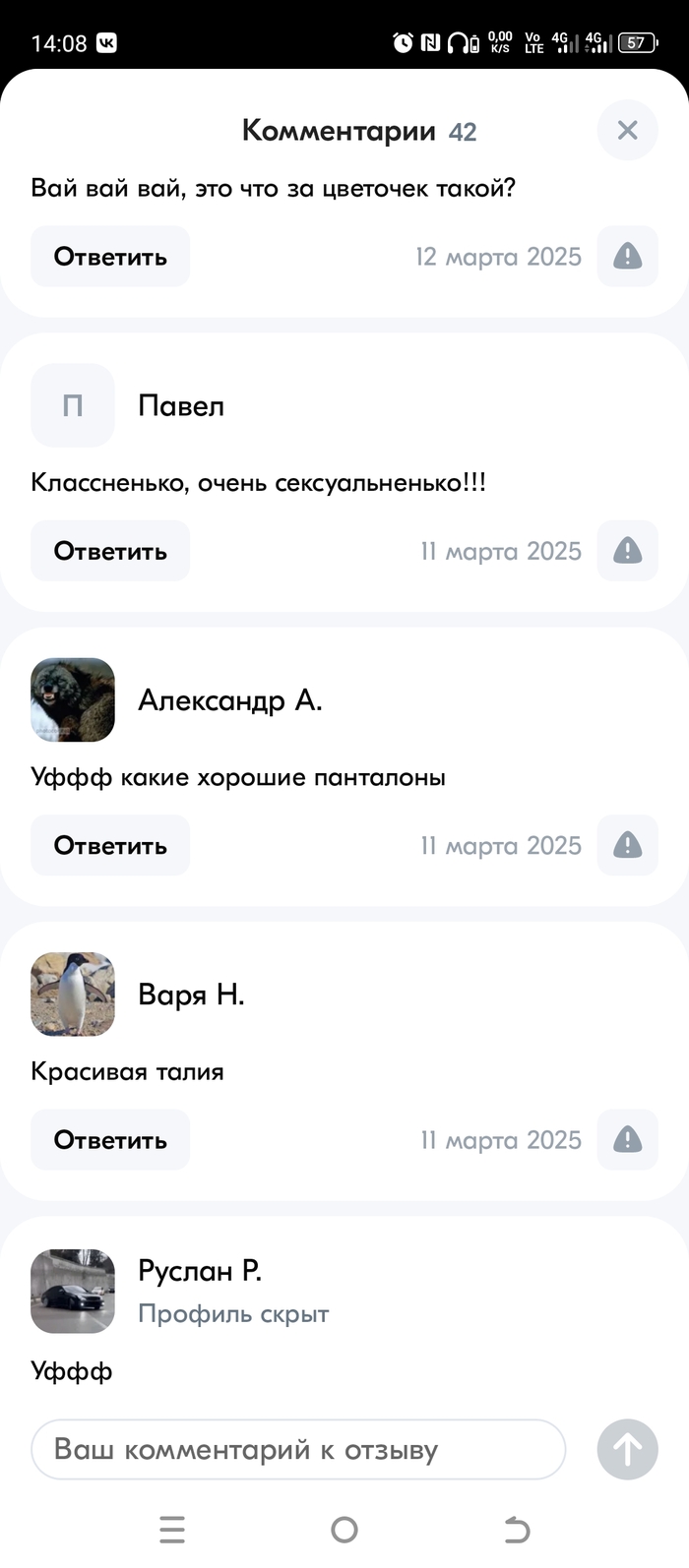Reply to Александр А.'s comment

110,845
